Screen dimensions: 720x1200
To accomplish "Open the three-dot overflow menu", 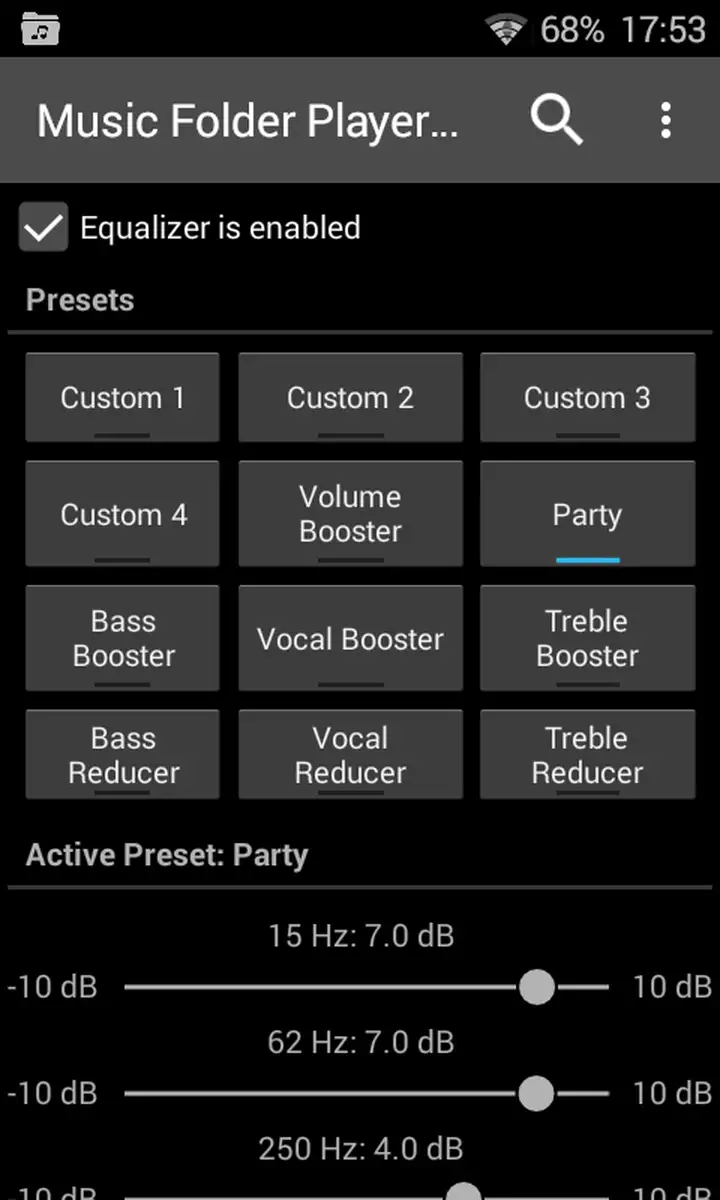I will click(x=666, y=121).
